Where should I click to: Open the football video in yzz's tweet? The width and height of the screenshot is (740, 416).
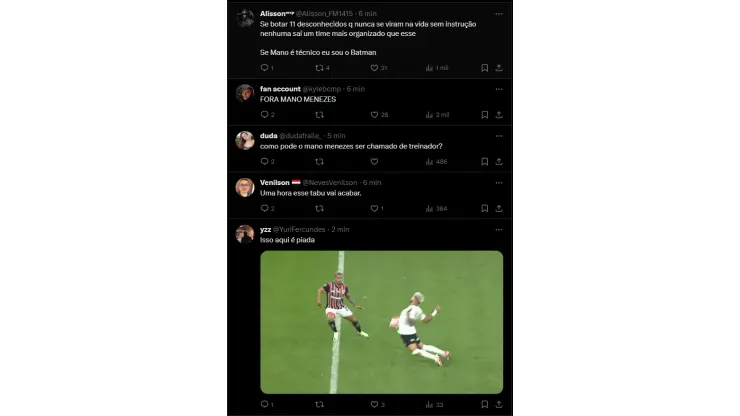[381, 321]
